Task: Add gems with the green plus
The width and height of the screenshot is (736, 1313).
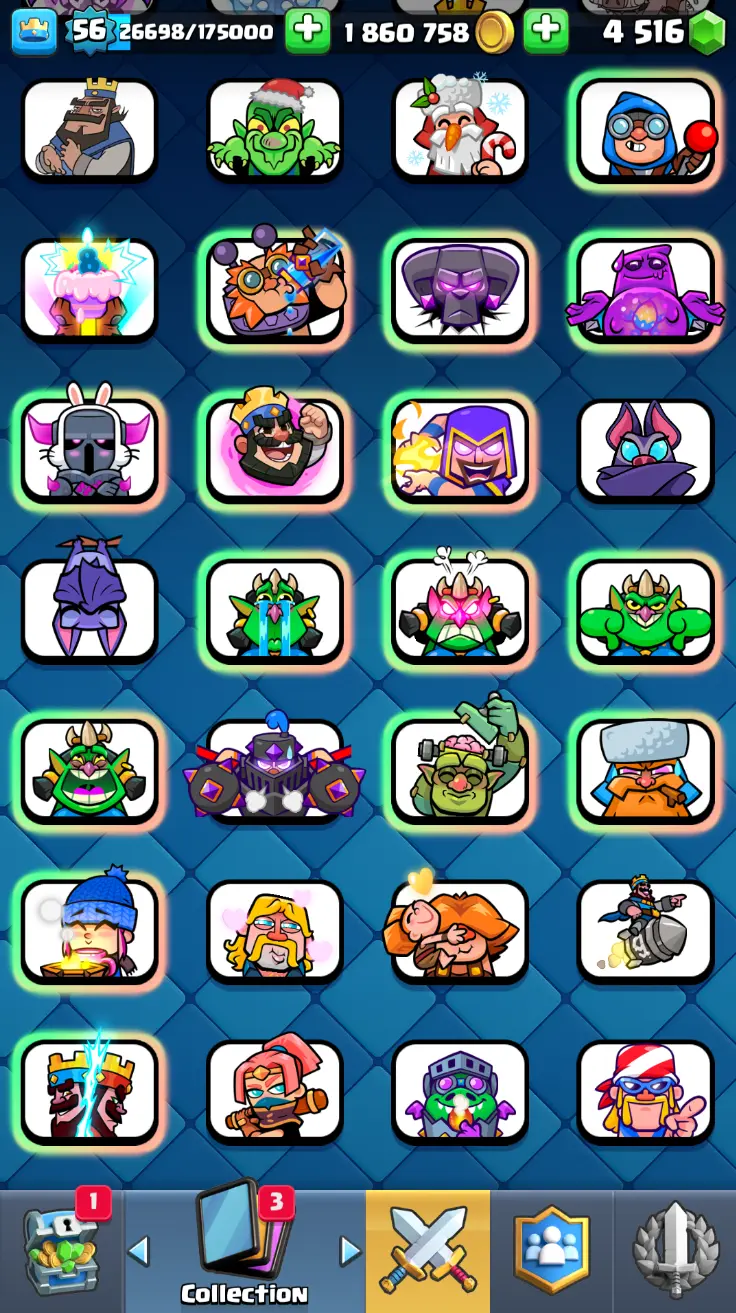Action: [x=545, y=32]
